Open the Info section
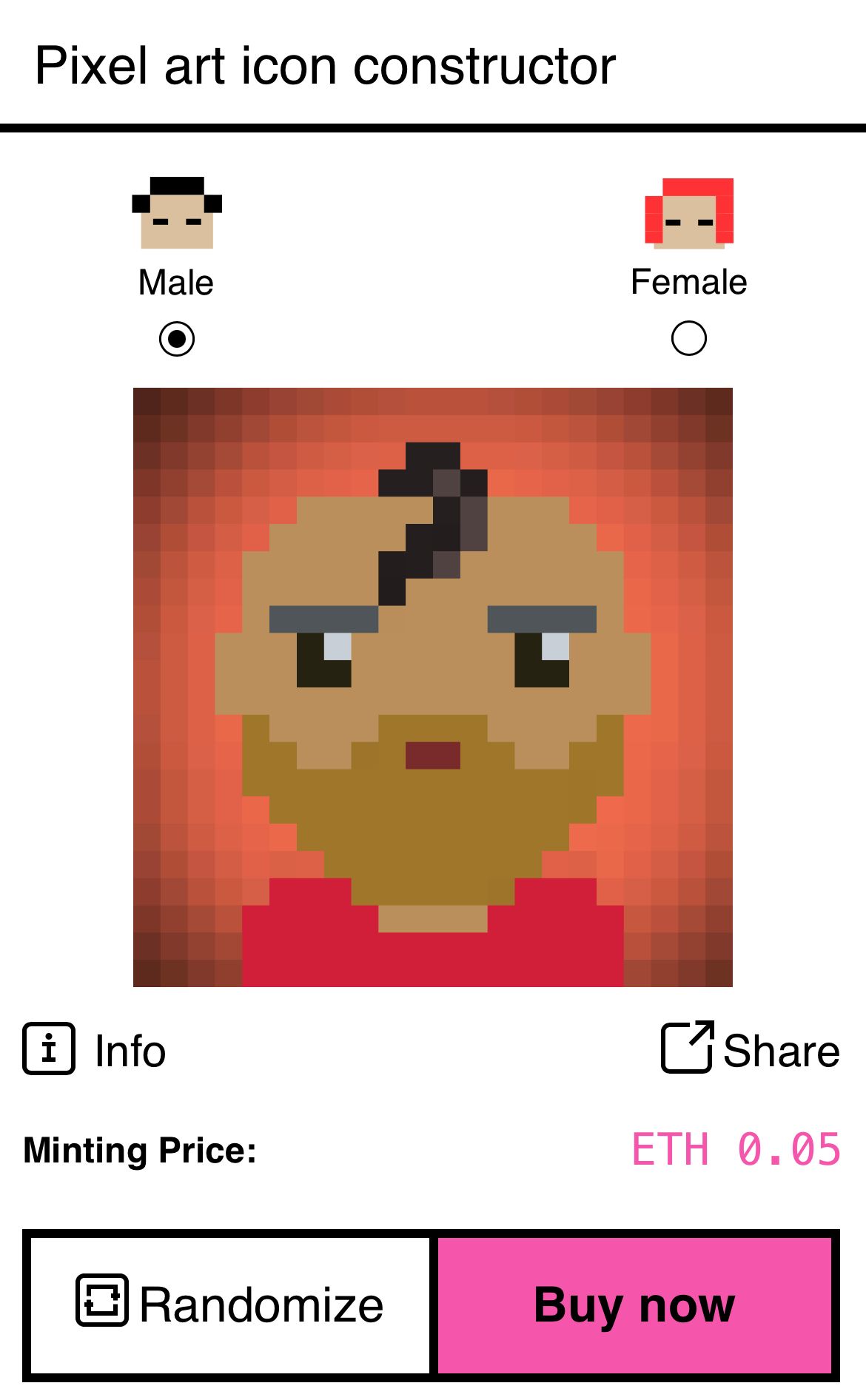Image resolution: width=866 pixels, height=1400 pixels. point(95,1049)
